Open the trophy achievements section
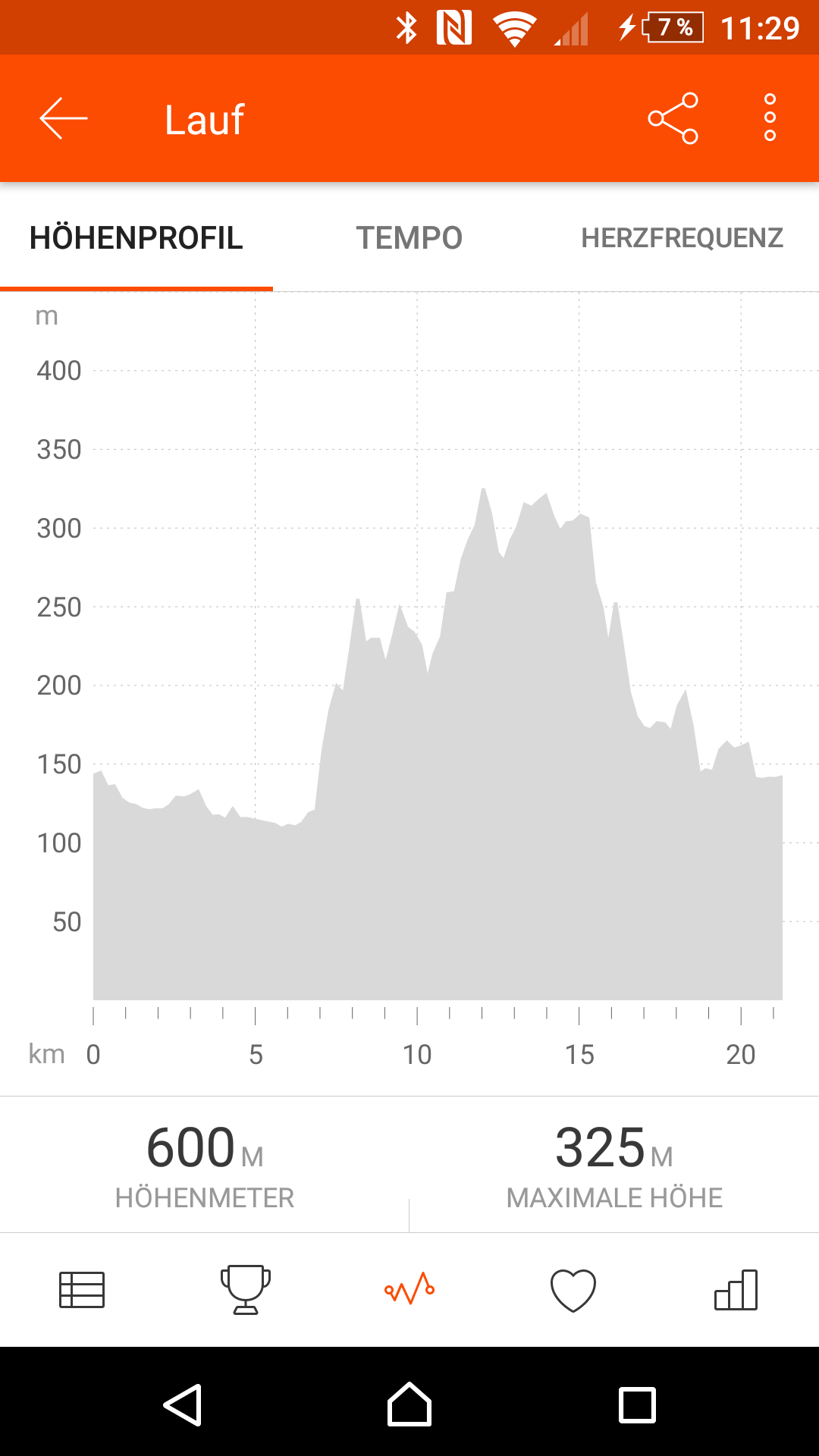The width and height of the screenshot is (819, 1456). pos(246,1289)
